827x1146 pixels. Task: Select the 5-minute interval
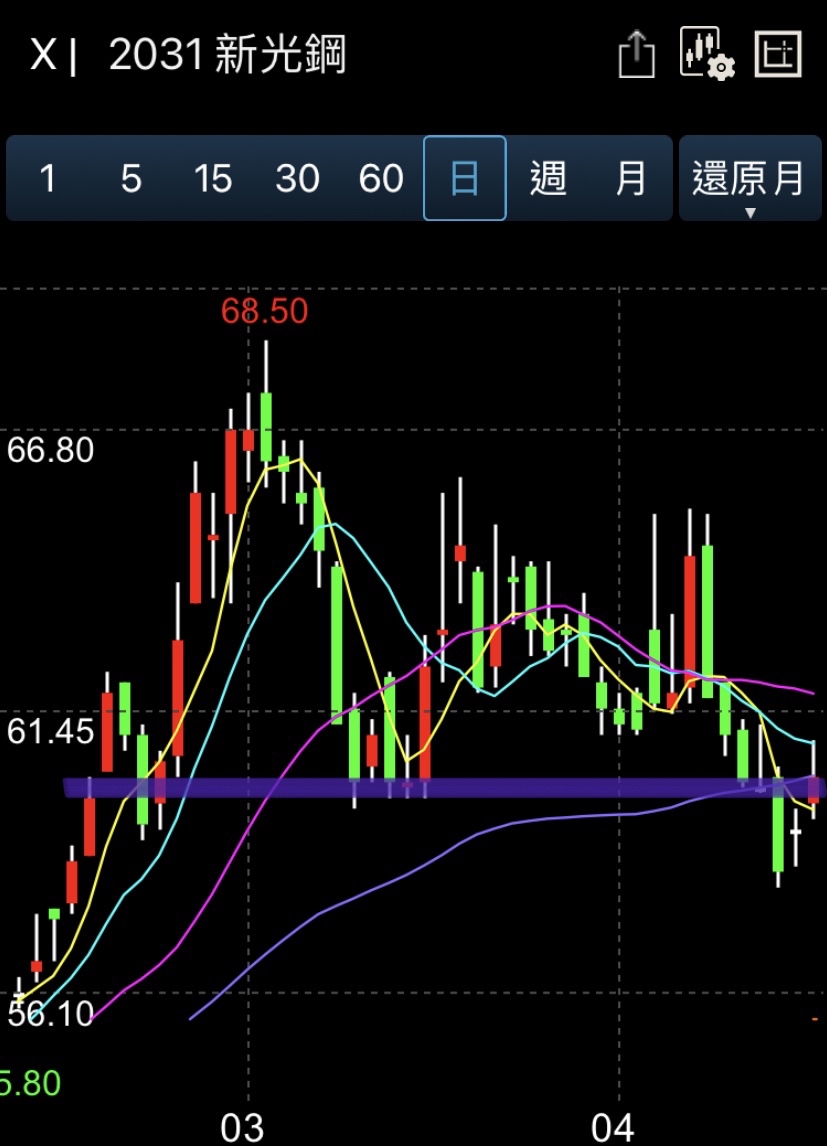[131, 179]
